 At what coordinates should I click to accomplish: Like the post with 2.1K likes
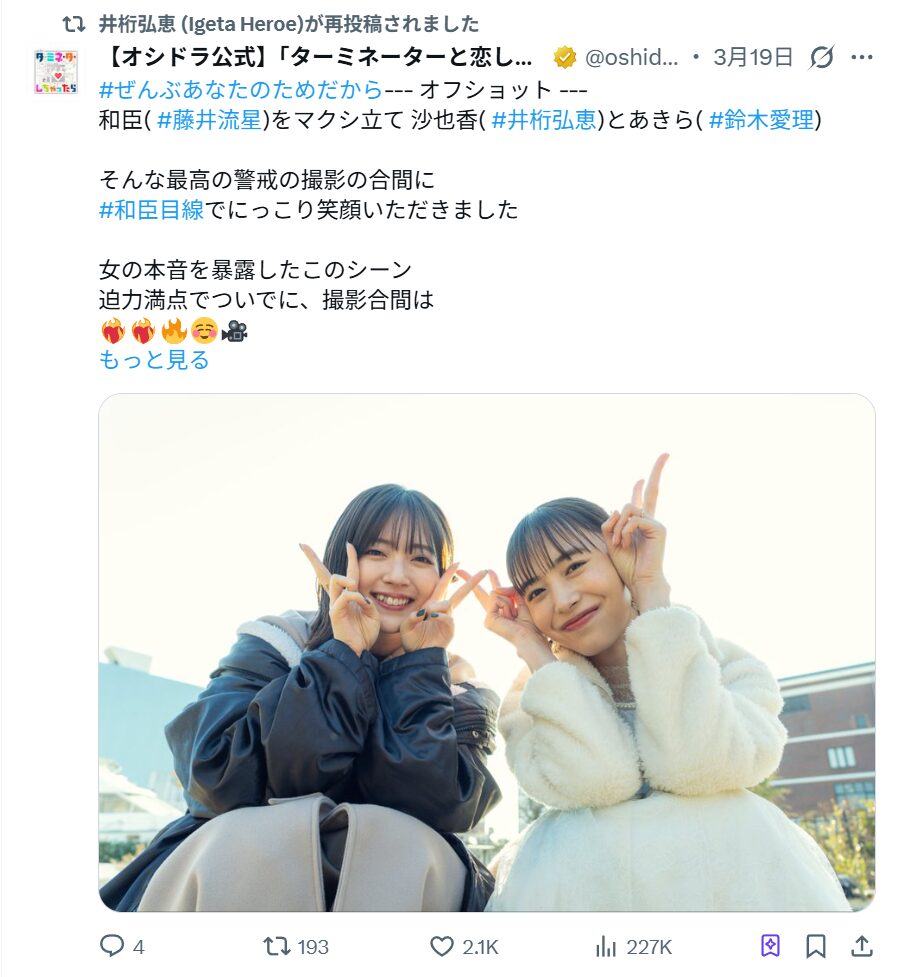442,946
